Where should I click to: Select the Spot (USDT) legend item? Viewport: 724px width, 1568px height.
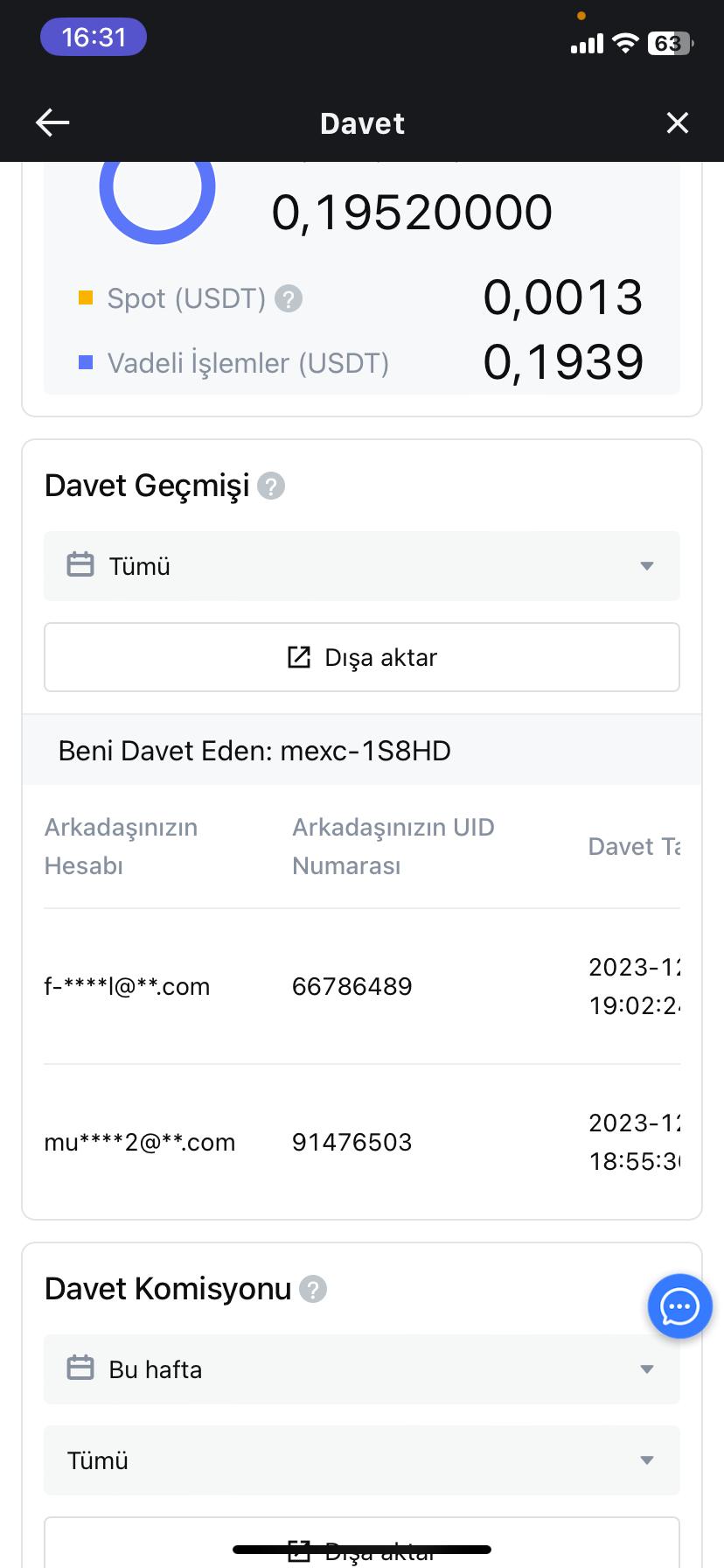point(186,298)
